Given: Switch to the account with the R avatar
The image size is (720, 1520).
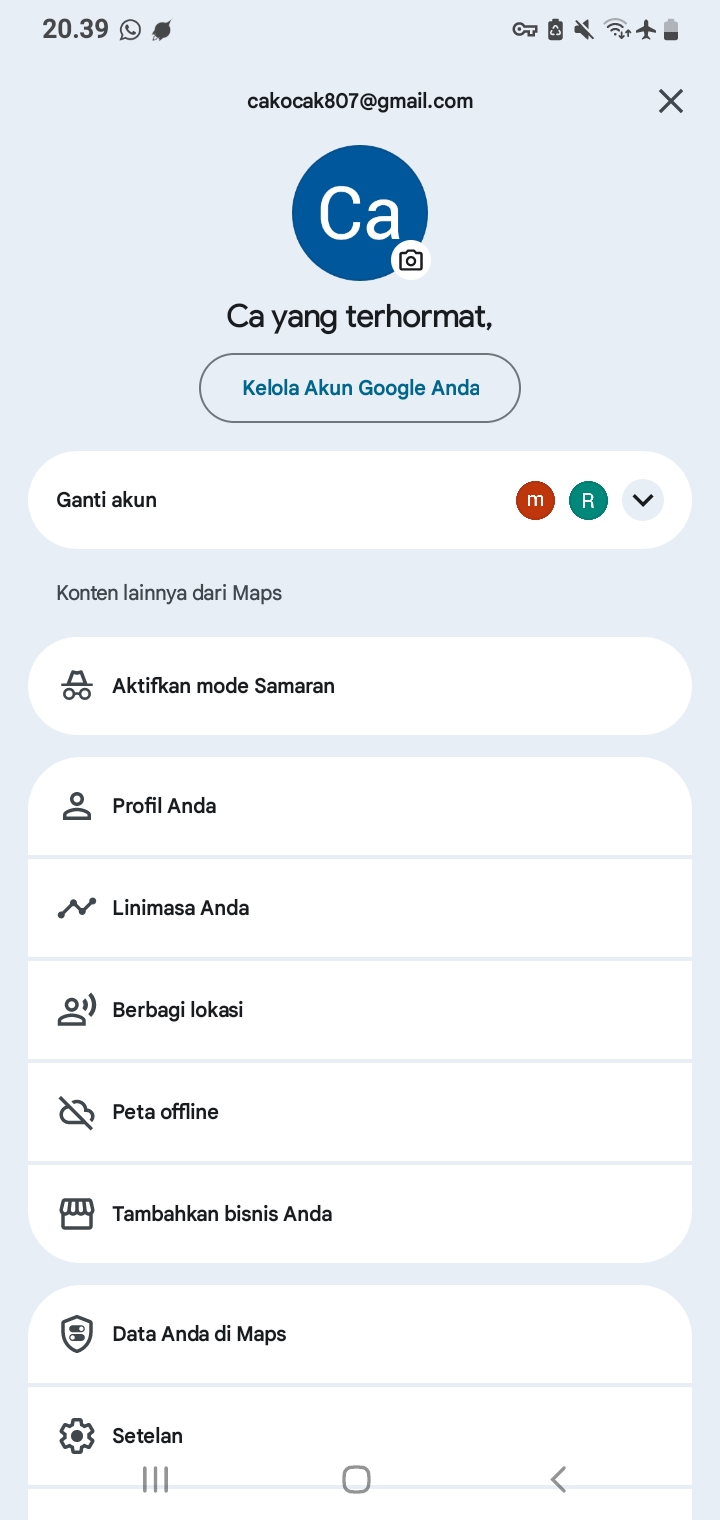Looking at the screenshot, I should pyautogui.click(x=588, y=500).
